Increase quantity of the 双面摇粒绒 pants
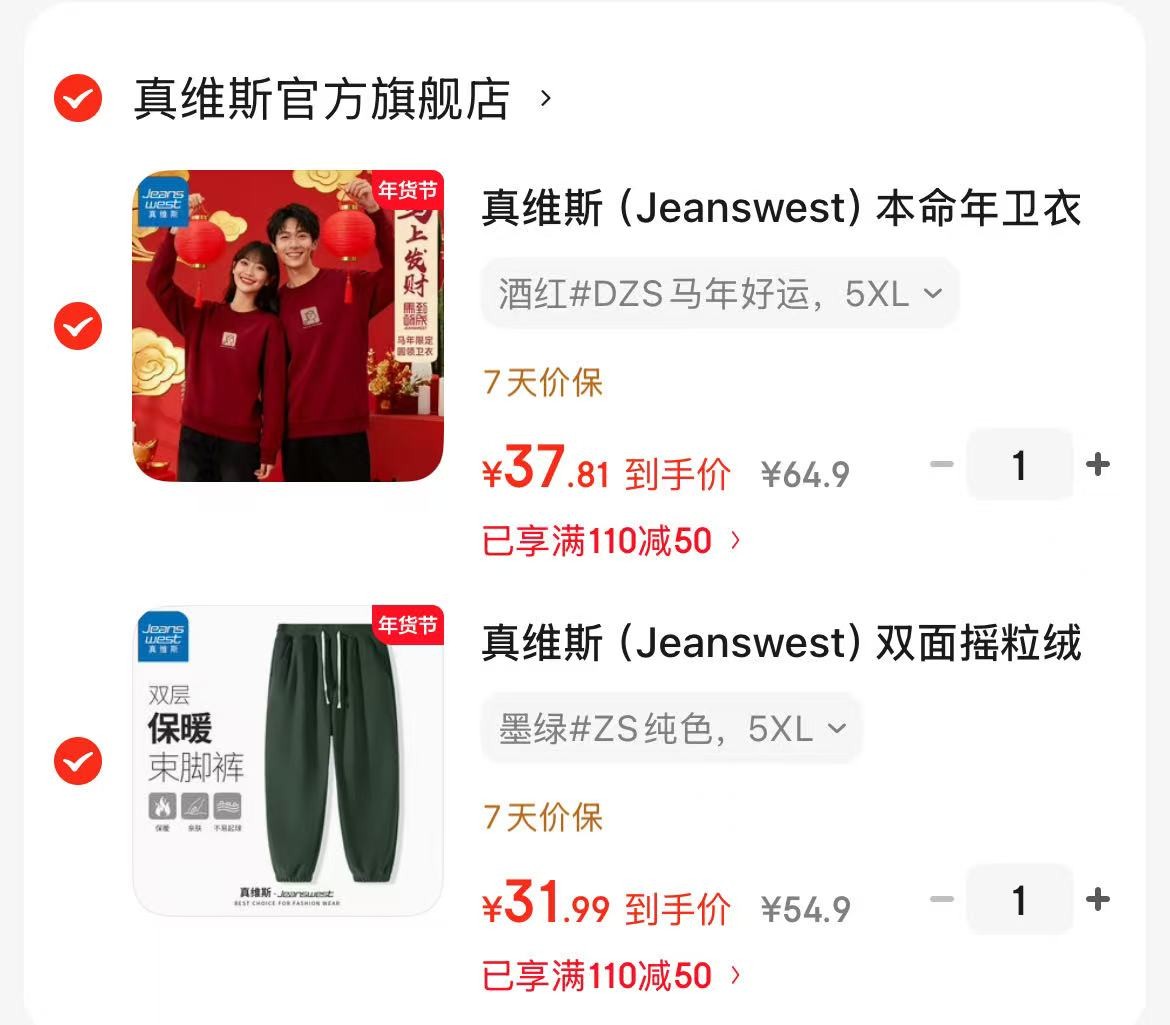The image size is (1170, 1025). 1098,899
